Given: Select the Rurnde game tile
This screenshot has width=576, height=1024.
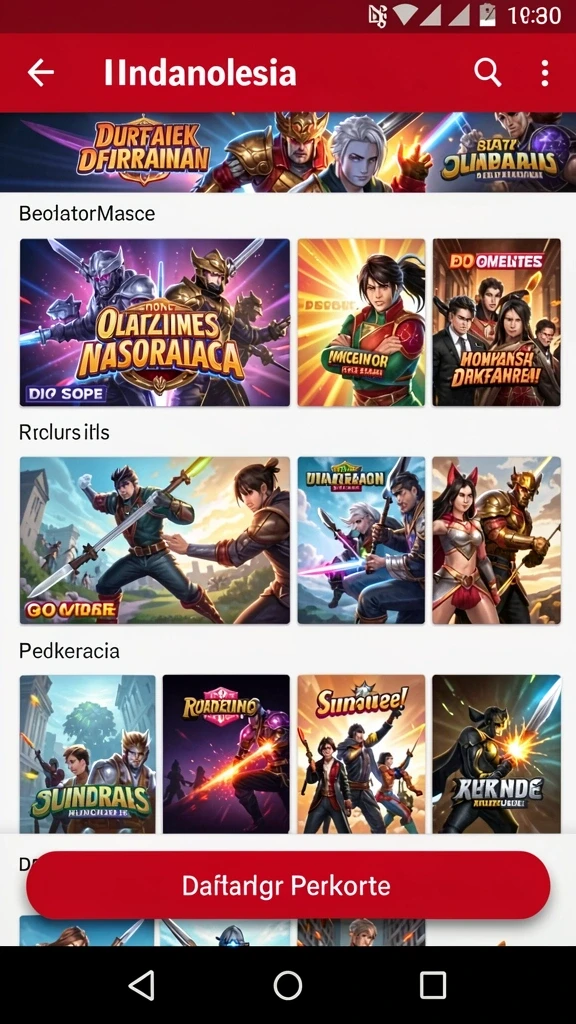Looking at the screenshot, I should (x=496, y=754).
